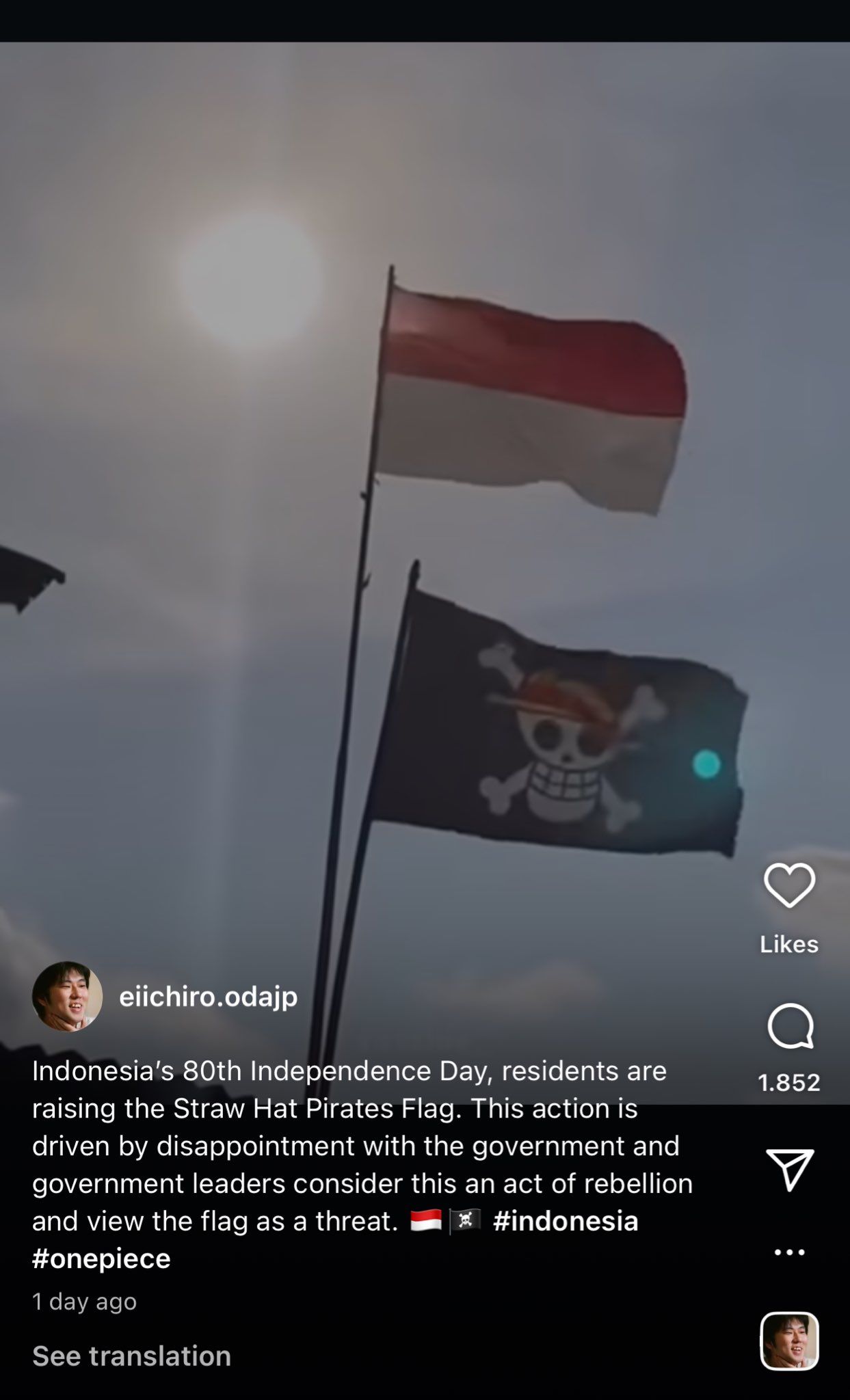
Task: Open the #onepiece hashtag
Action: point(101,1258)
